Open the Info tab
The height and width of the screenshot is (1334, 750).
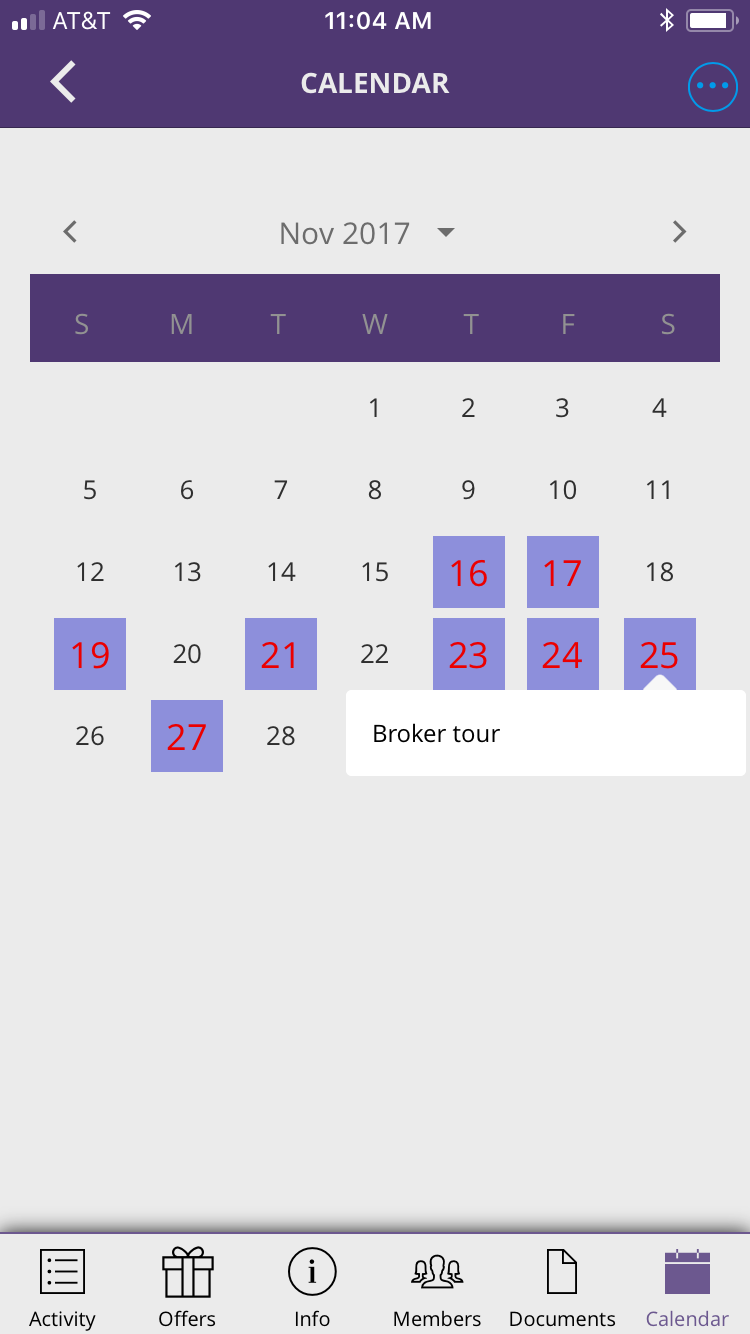312,1288
